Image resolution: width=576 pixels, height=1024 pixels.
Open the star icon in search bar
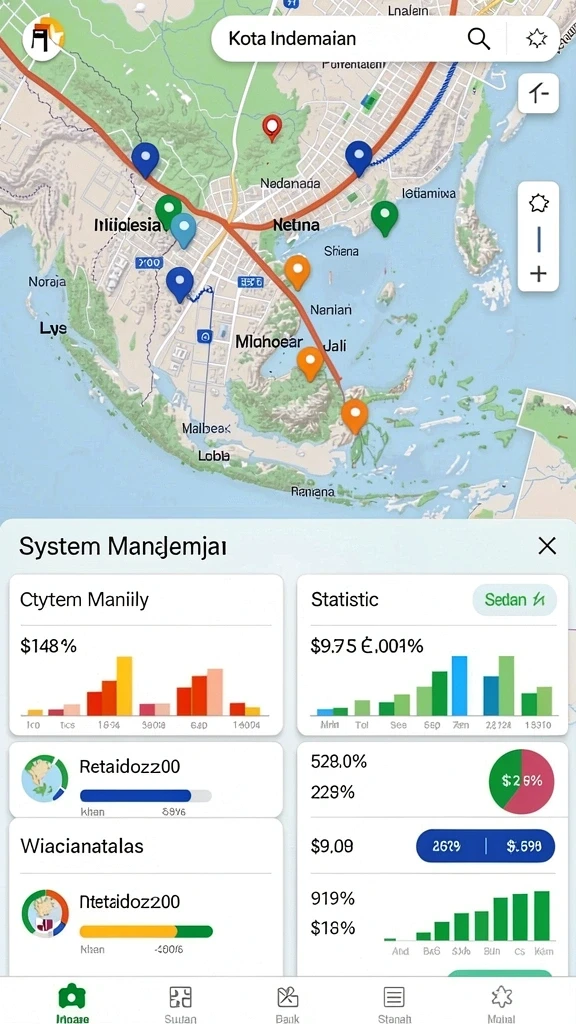tap(536, 39)
